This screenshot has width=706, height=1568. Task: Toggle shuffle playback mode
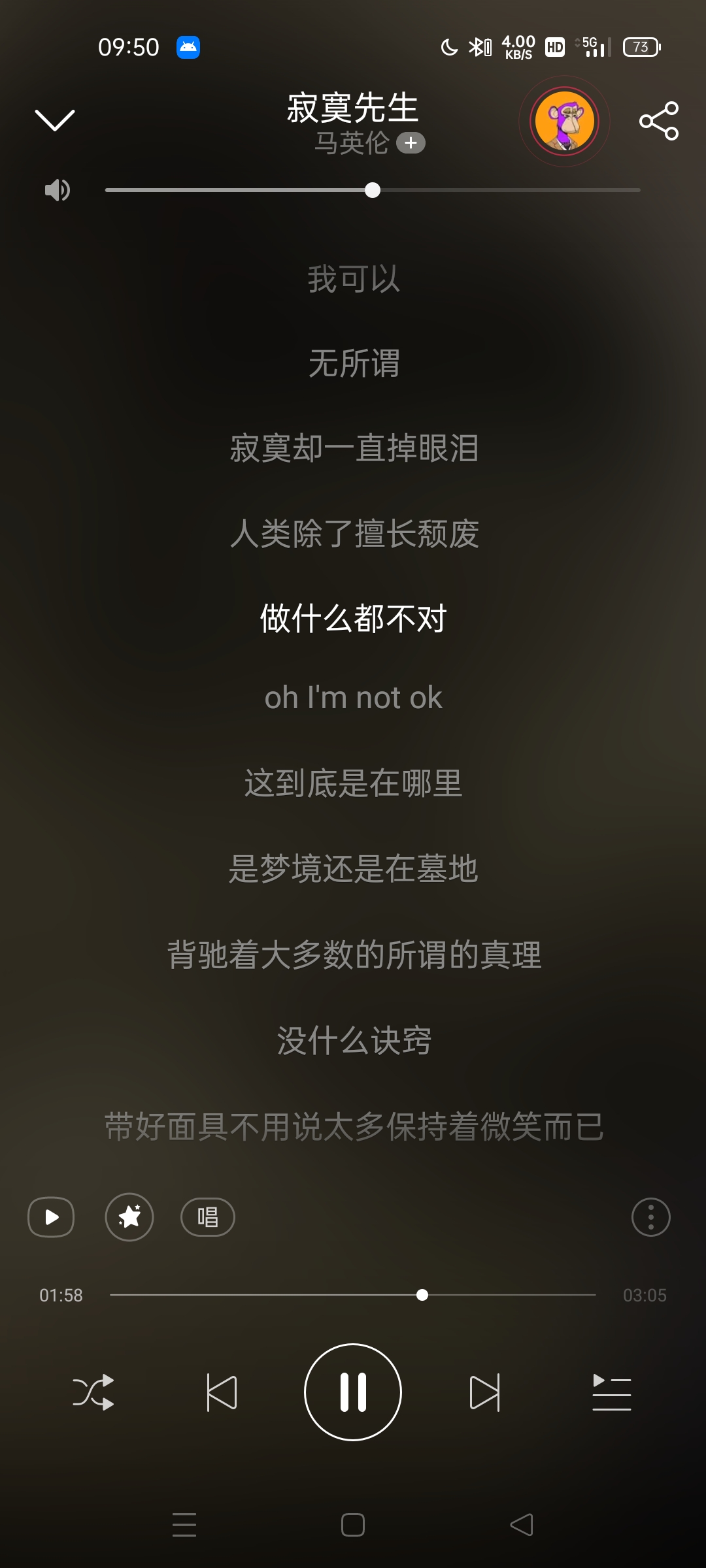[x=93, y=1392]
